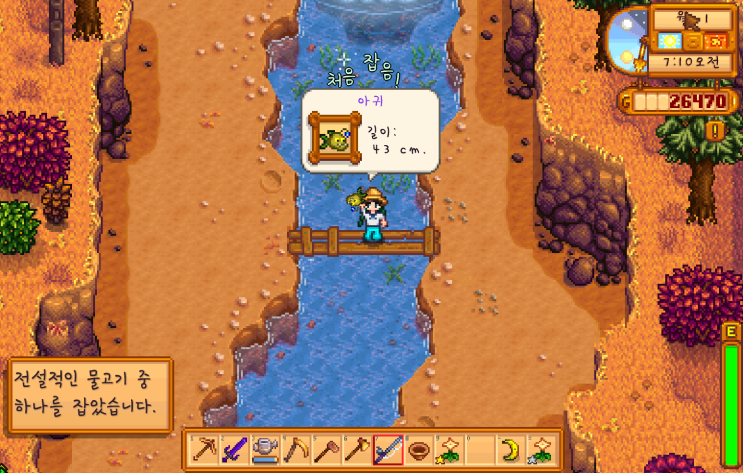Equip the axe from the toolbar
The height and width of the screenshot is (473, 743).
[357, 450]
